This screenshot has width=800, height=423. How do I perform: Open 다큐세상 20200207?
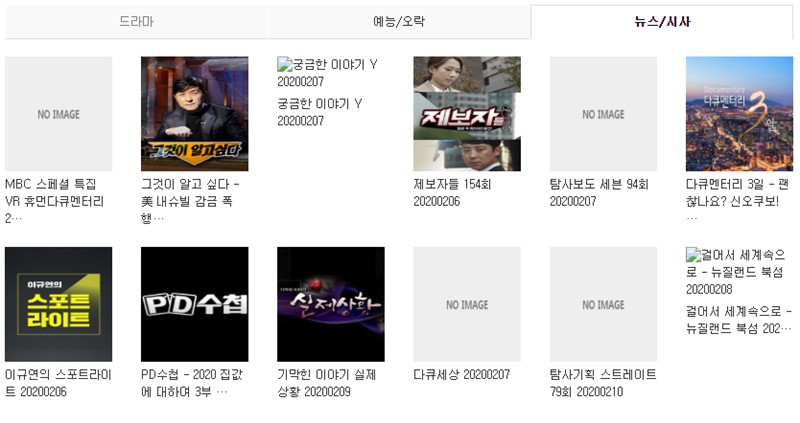click(x=466, y=304)
